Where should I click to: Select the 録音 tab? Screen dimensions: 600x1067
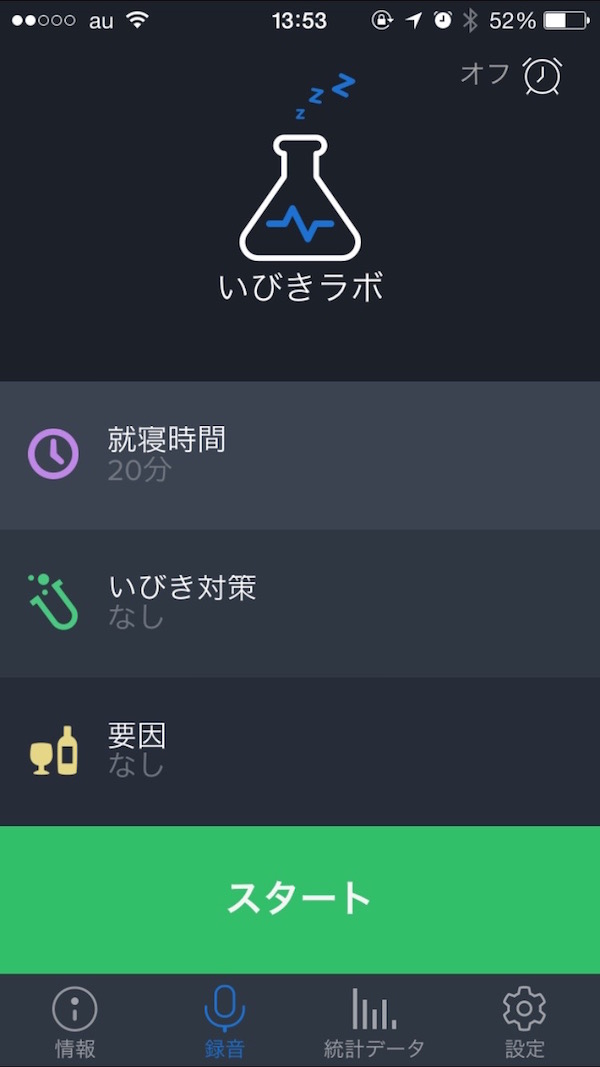tap(225, 1021)
